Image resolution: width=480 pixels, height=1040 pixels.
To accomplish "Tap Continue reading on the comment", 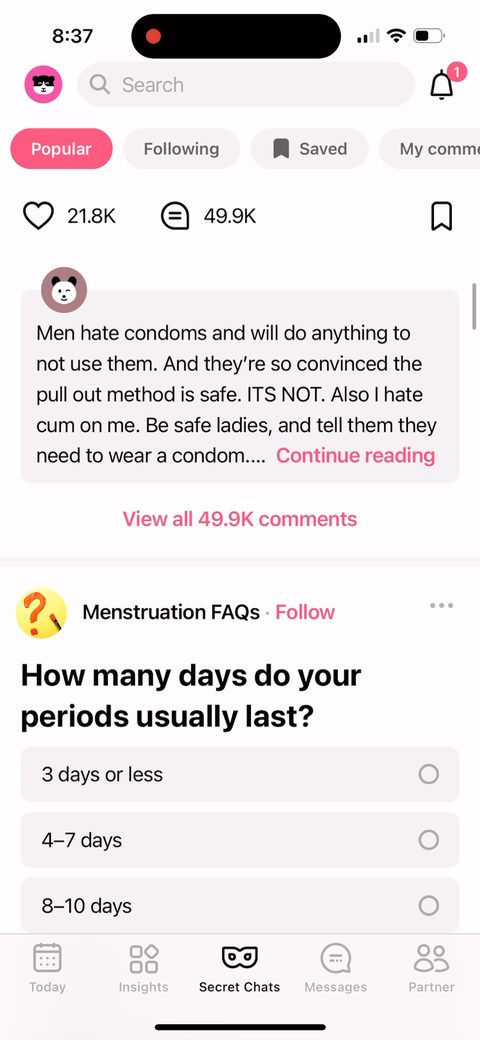I will [x=355, y=456].
